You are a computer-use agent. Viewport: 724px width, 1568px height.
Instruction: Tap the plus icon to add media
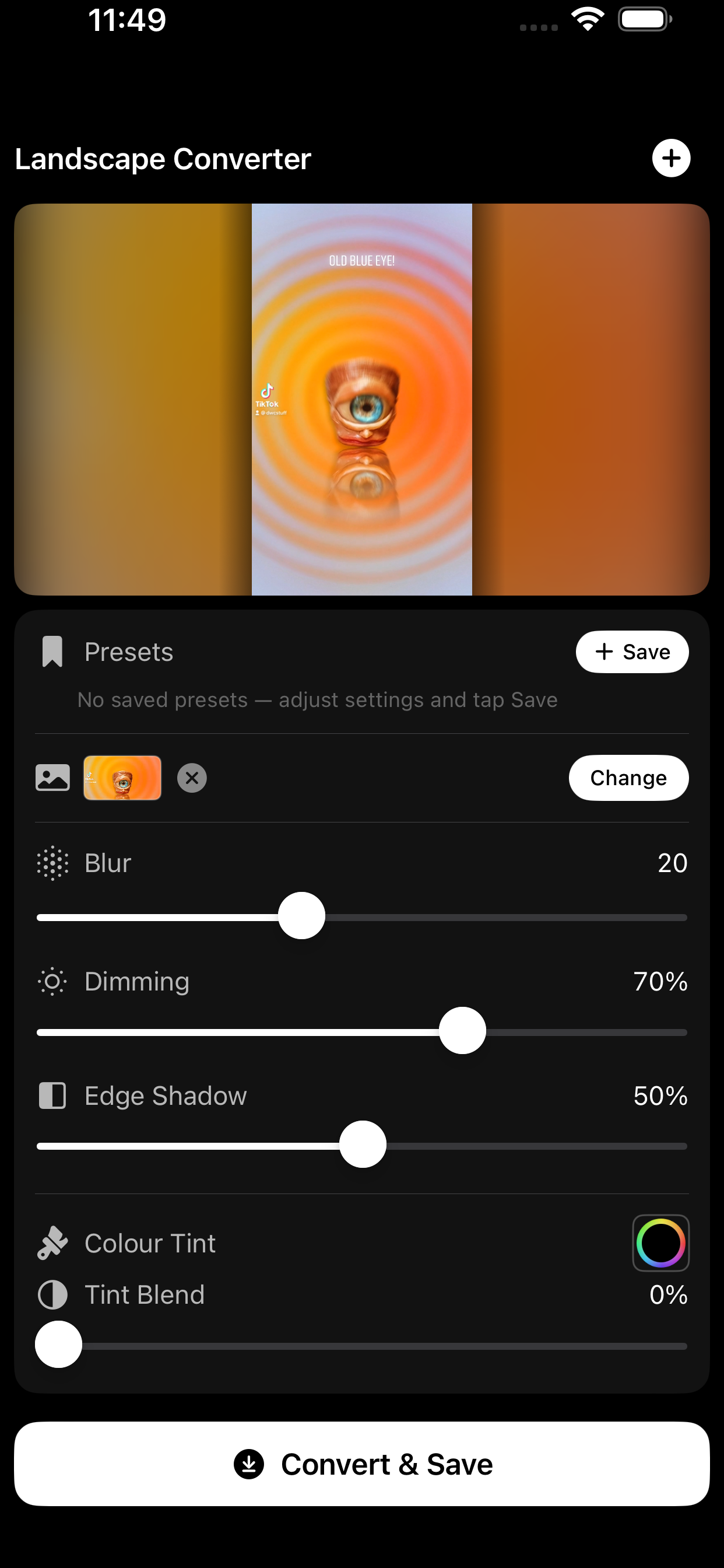pyautogui.click(x=670, y=158)
